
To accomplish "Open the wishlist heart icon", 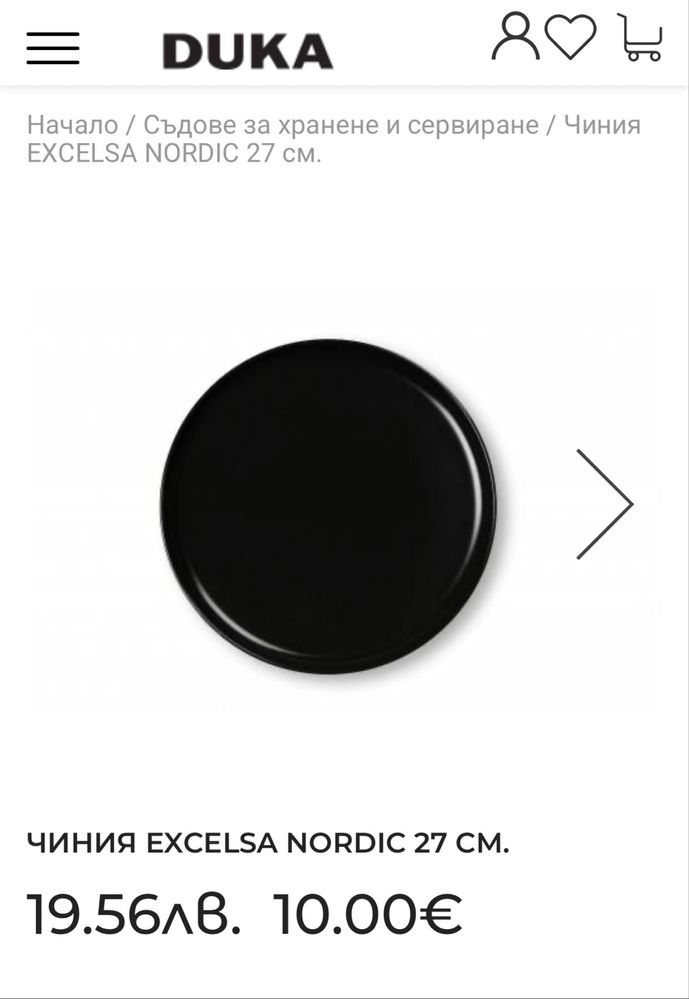I will [x=571, y=37].
